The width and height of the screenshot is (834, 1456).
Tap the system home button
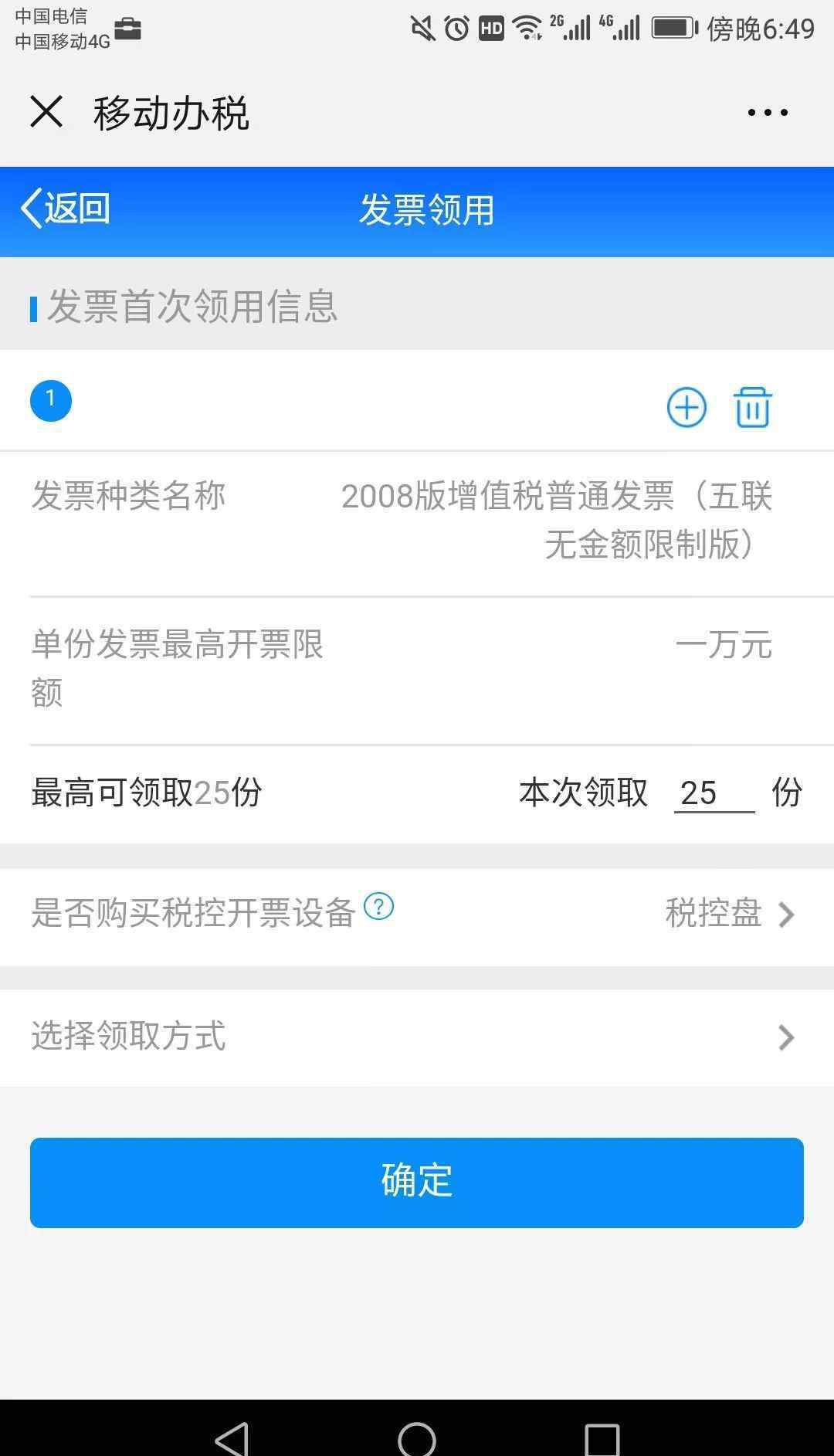(x=417, y=1438)
